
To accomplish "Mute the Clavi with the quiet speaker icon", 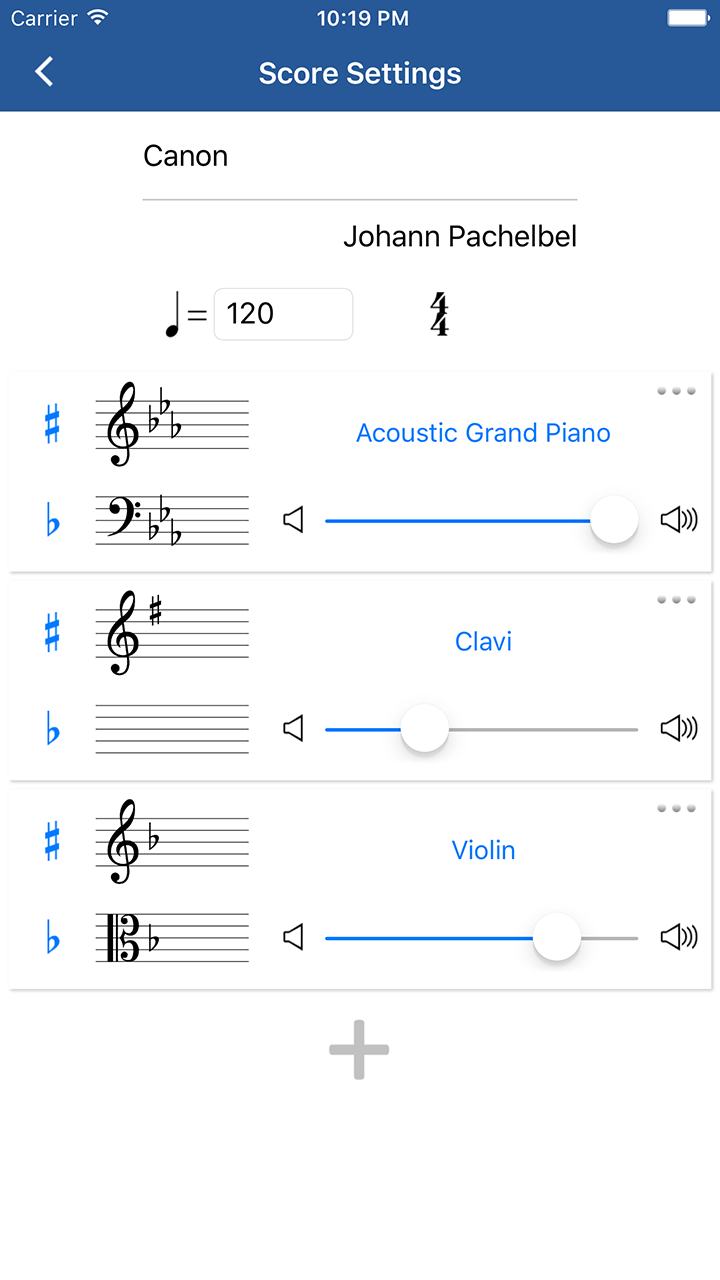I will pyautogui.click(x=293, y=729).
